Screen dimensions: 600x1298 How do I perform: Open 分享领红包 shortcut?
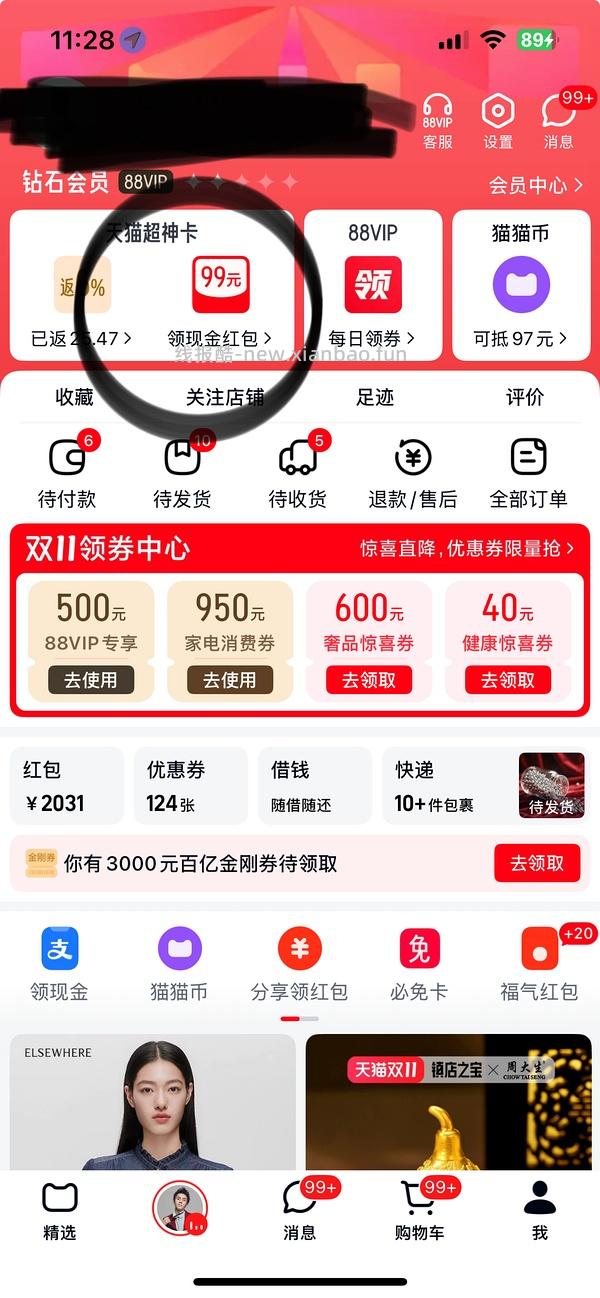point(299,964)
